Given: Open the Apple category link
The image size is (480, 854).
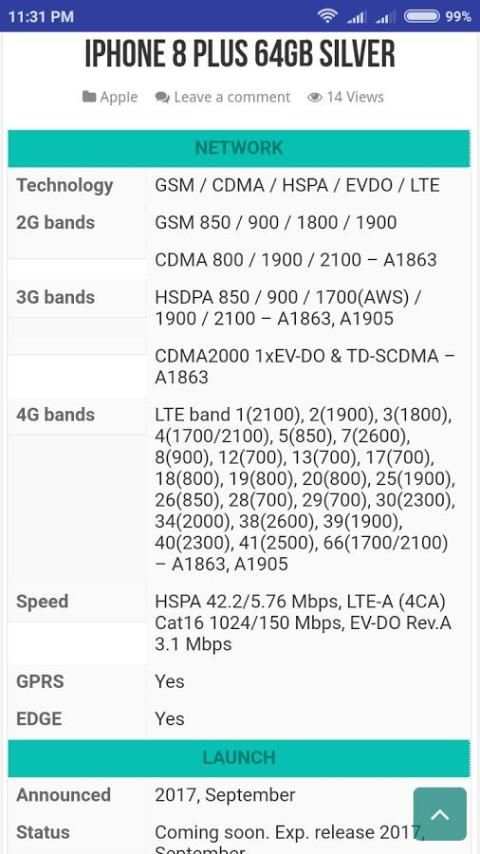Looking at the screenshot, I should click(118, 97).
